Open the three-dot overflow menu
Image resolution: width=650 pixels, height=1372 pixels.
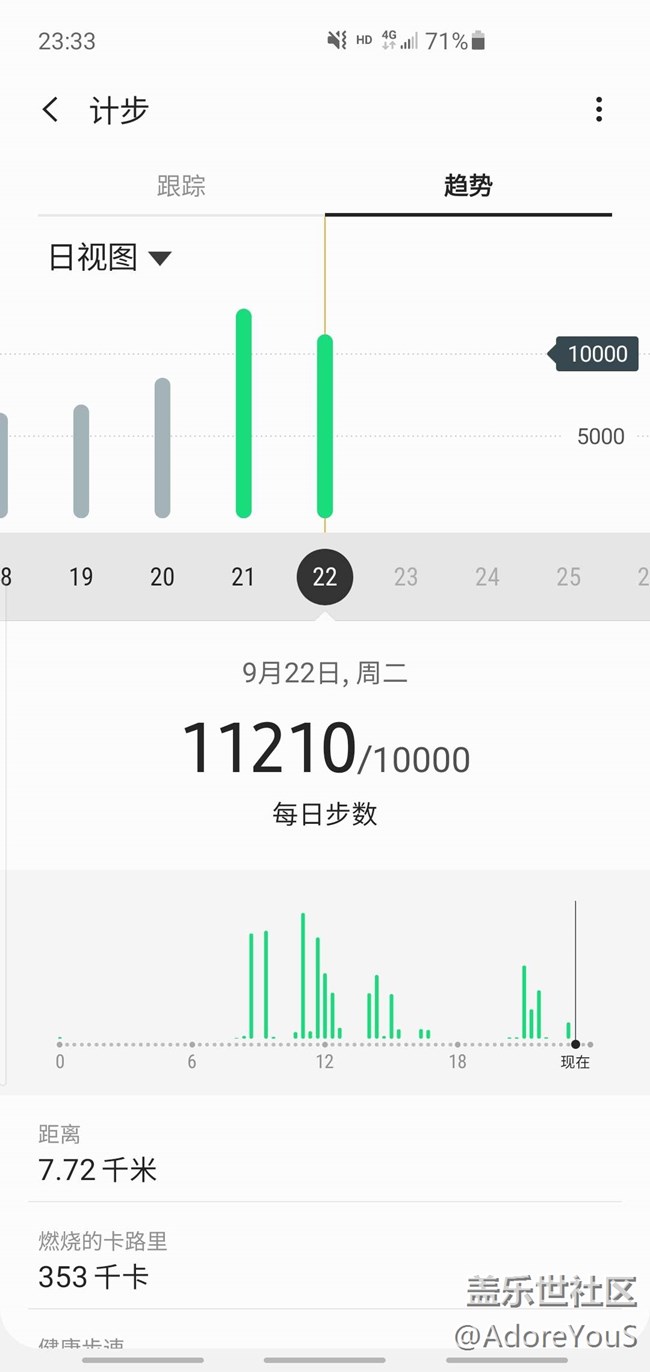point(599,110)
